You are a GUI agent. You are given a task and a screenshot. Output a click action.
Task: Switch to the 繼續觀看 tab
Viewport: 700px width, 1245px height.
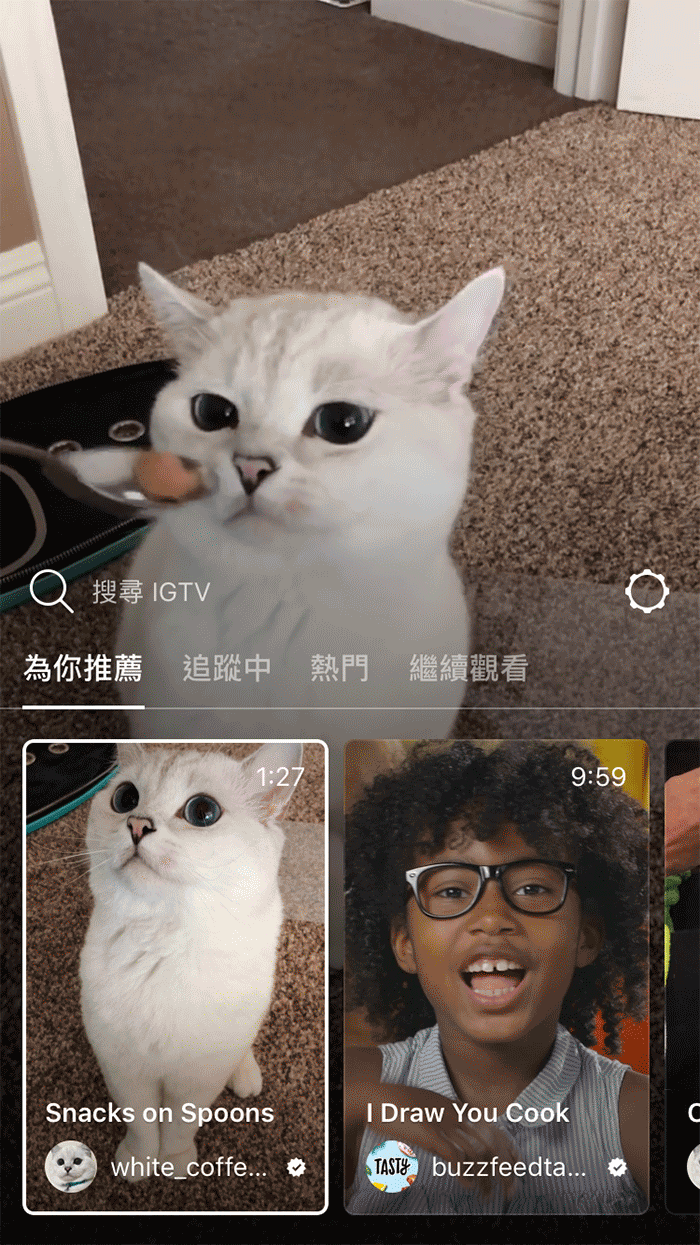469,668
